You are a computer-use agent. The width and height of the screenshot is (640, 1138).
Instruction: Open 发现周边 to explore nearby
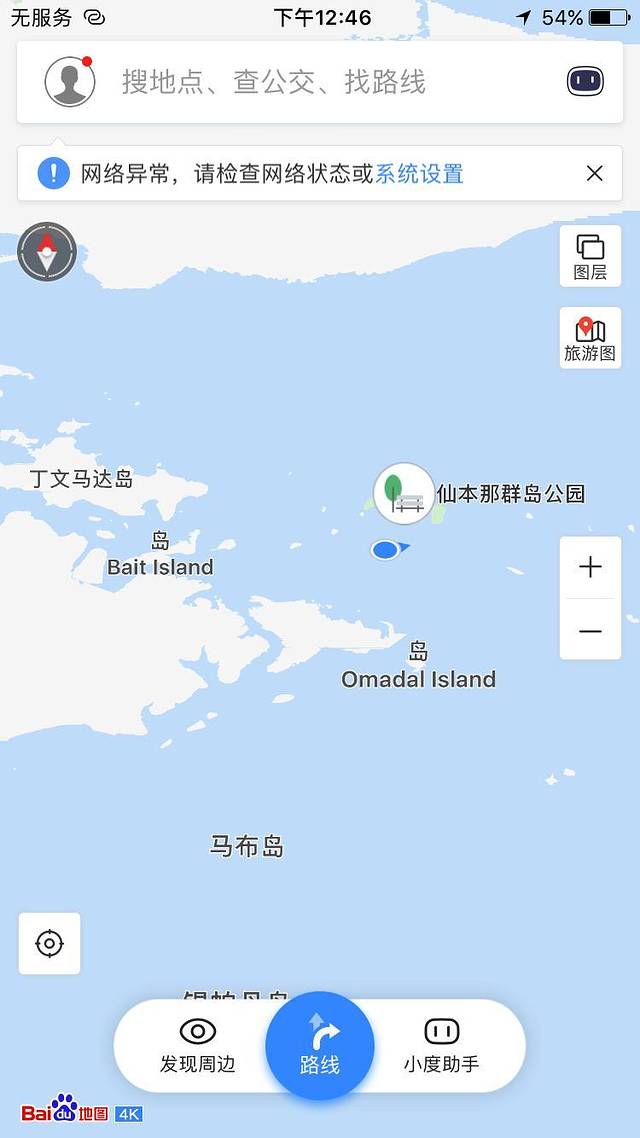198,1046
